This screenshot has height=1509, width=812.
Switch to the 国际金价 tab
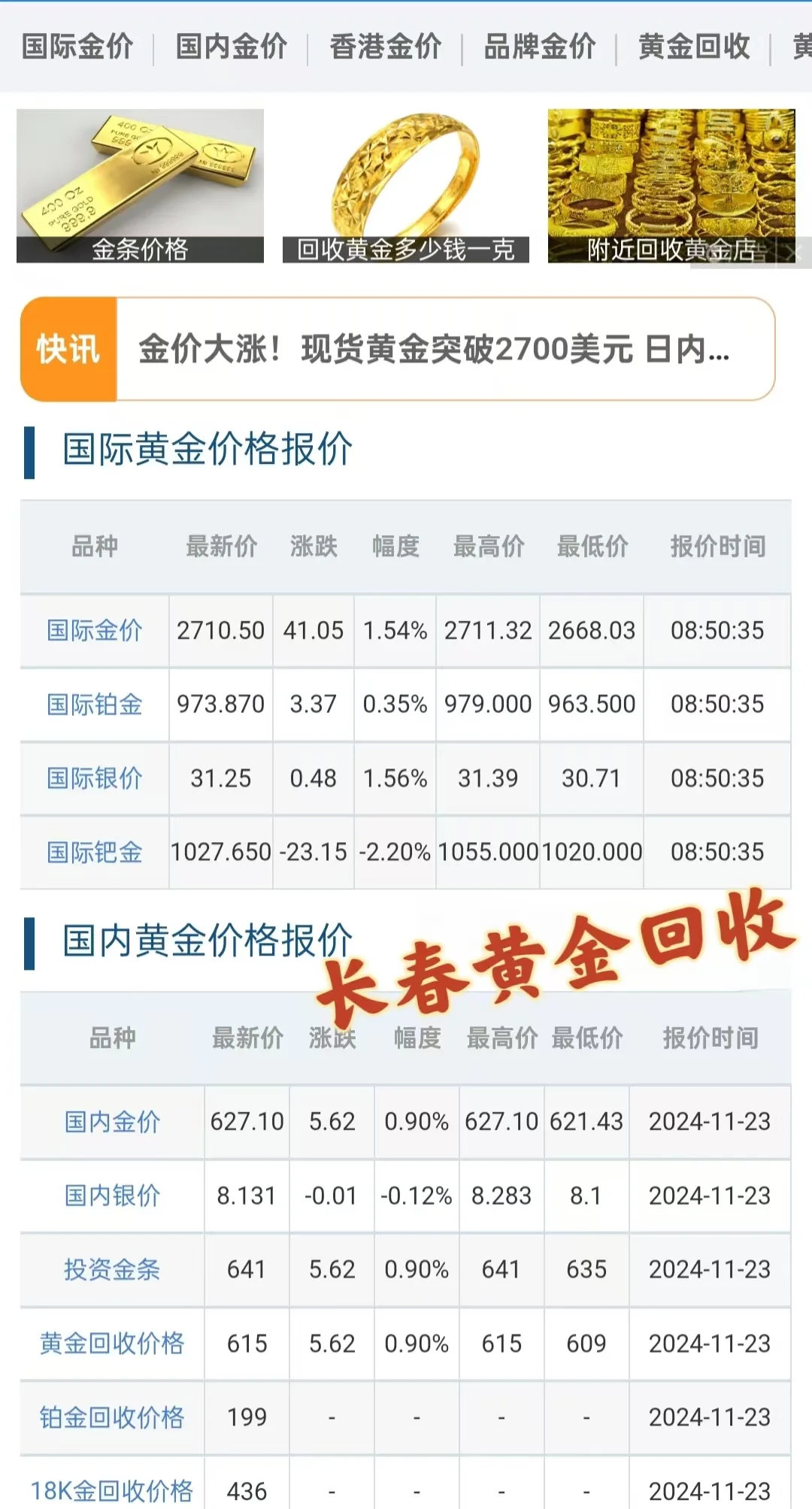tap(77, 47)
